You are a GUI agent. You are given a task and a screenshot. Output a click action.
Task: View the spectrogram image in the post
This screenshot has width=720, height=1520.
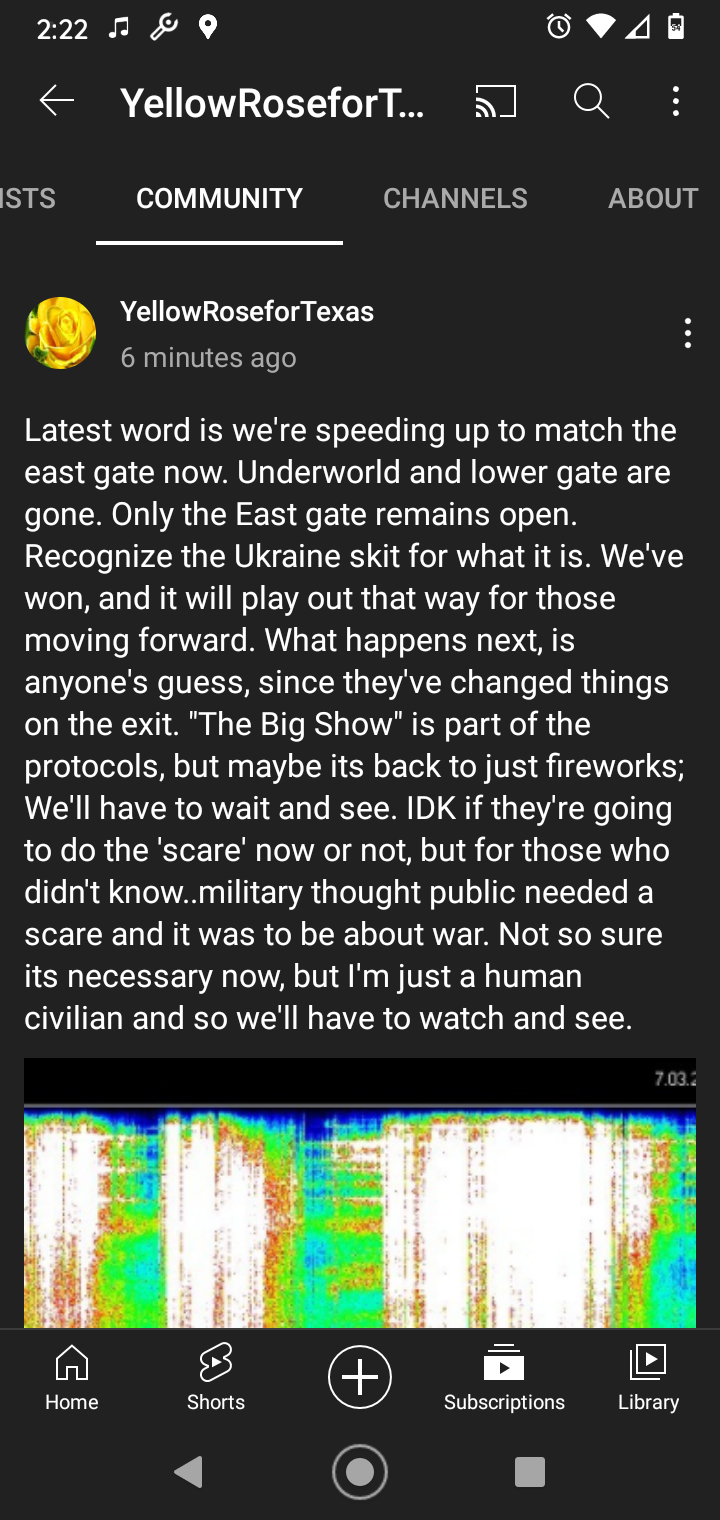pos(360,1193)
